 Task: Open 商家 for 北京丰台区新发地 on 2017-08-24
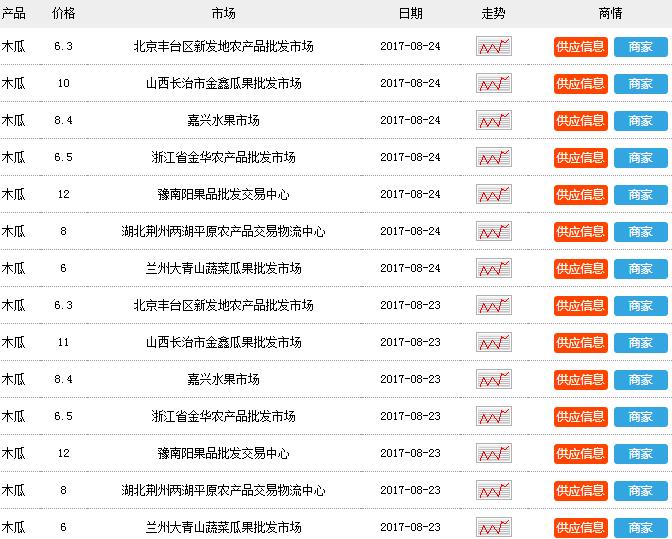[640, 47]
